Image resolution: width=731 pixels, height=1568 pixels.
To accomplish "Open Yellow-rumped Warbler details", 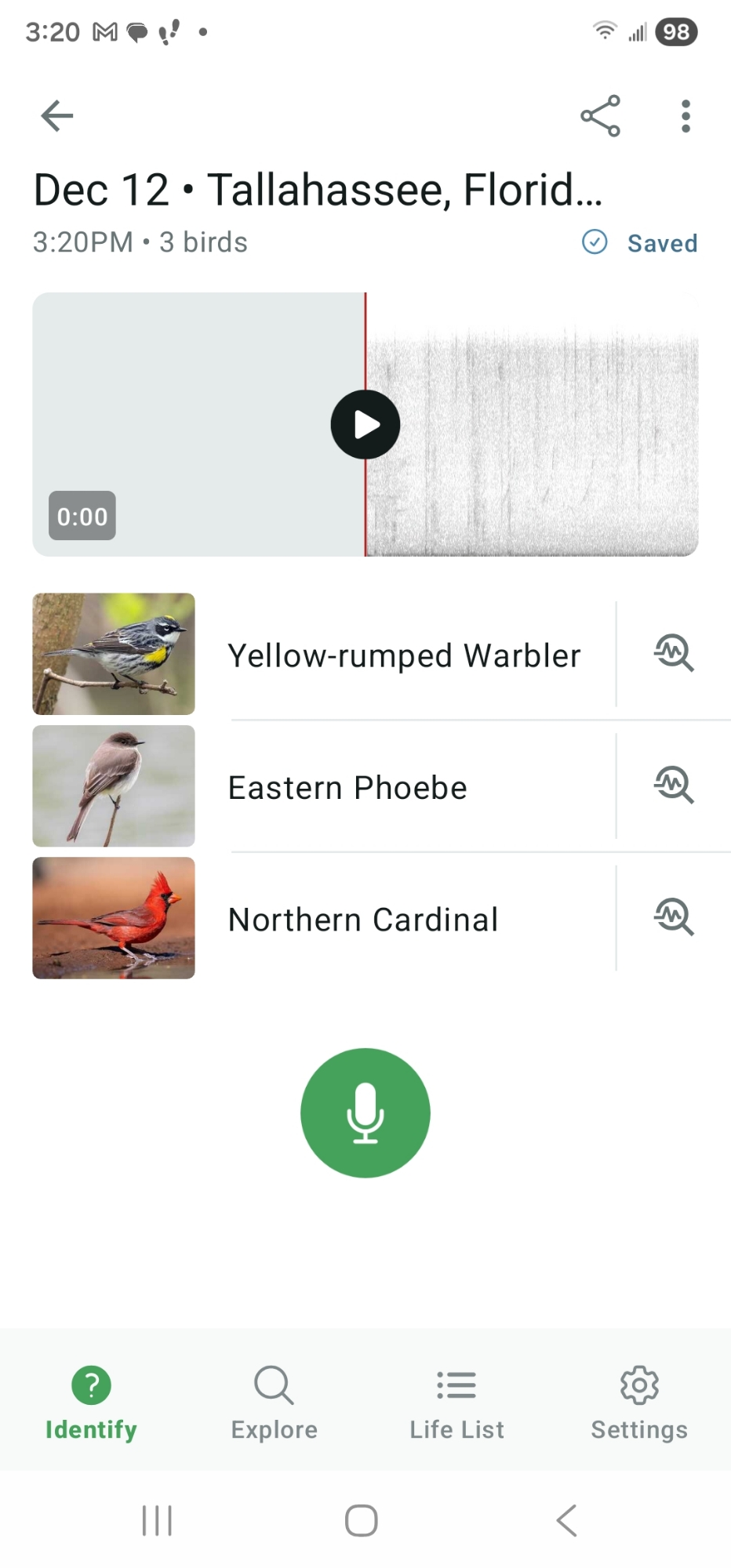I will click(x=403, y=655).
